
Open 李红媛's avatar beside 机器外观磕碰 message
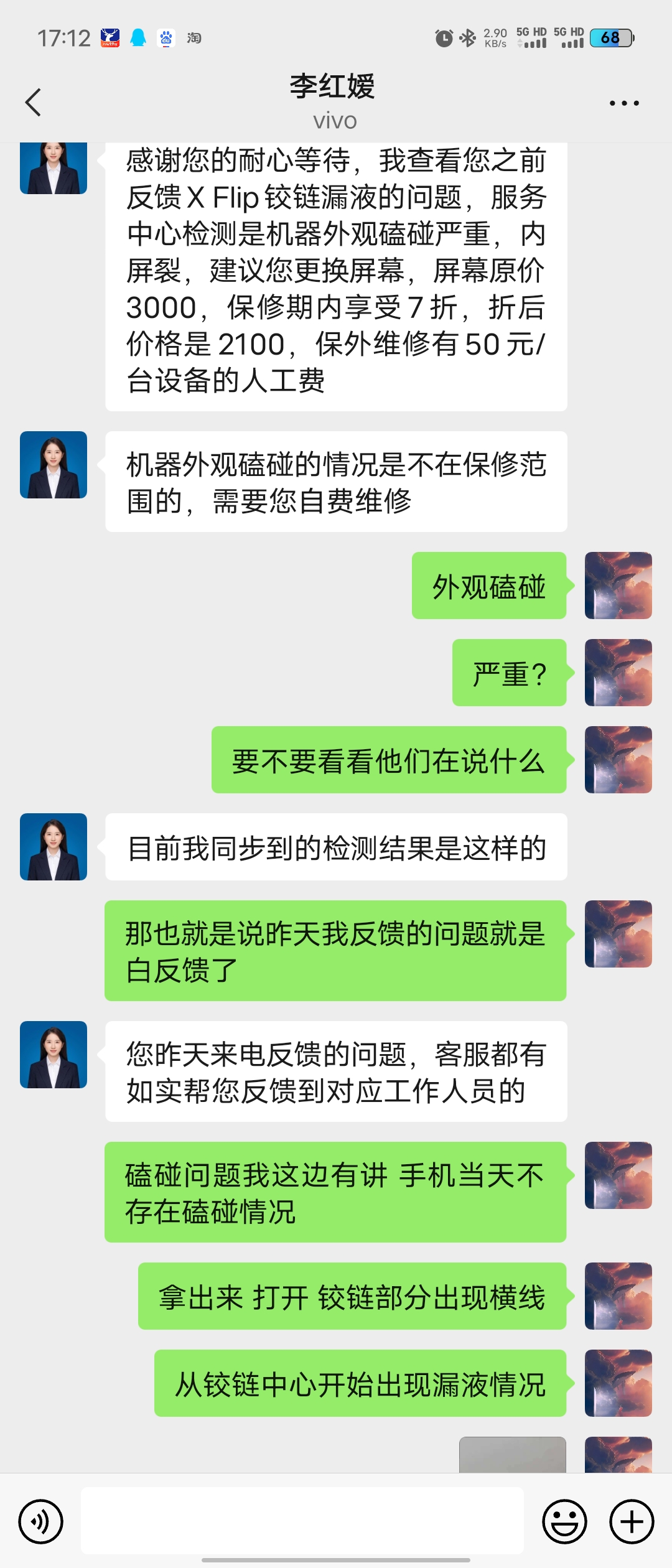click(x=54, y=465)
